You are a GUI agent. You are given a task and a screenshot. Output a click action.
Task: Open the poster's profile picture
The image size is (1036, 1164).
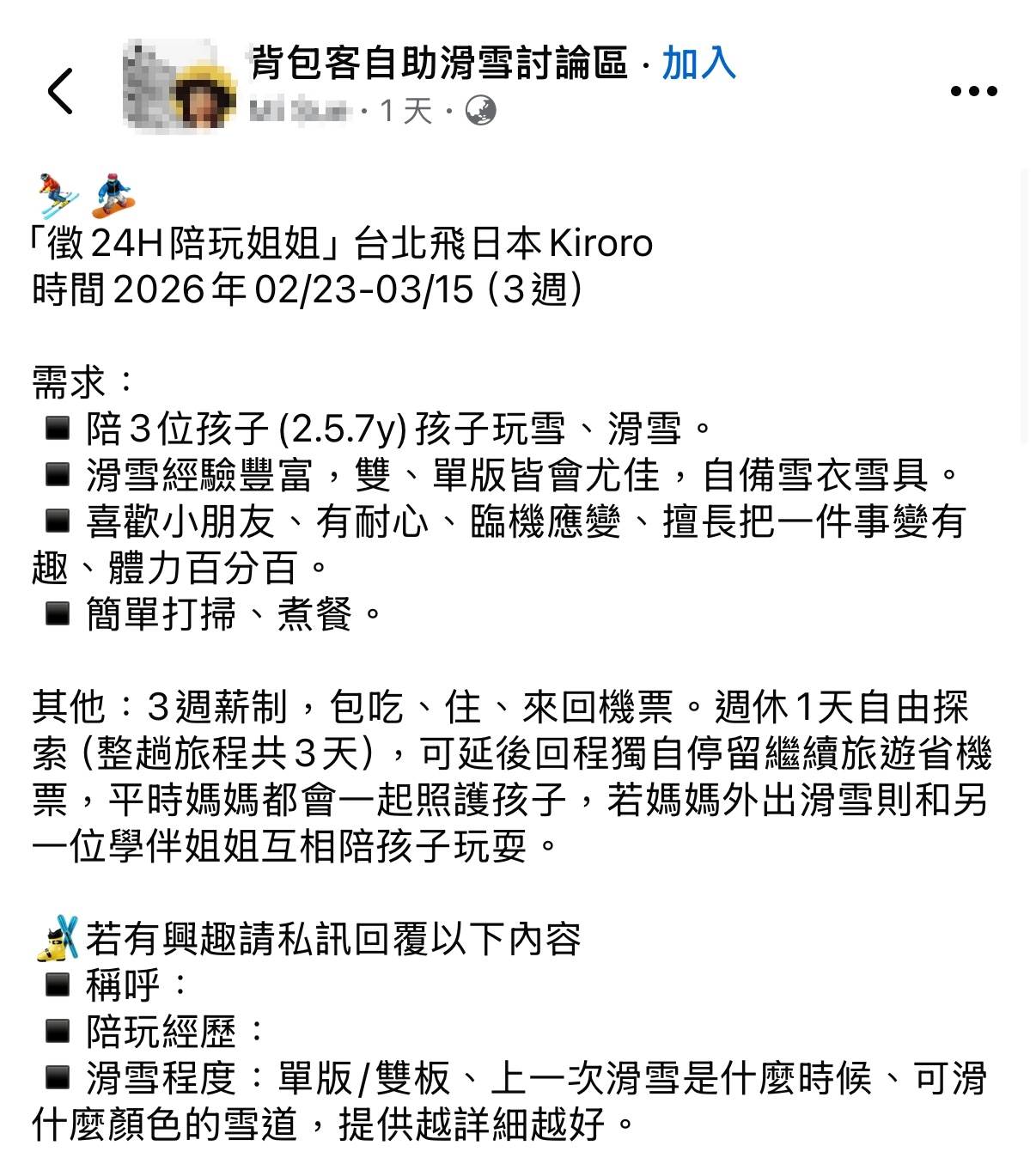(204, 96)
